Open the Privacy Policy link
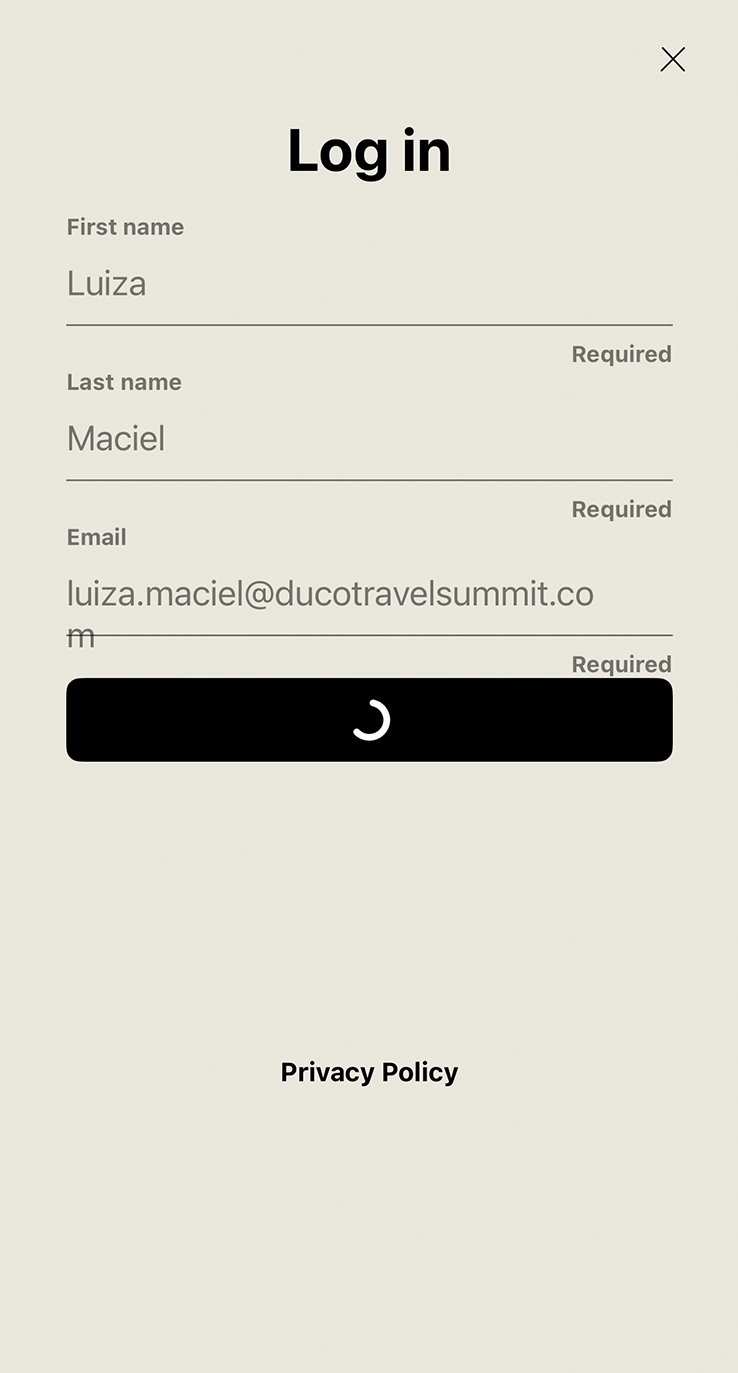Viewport: 738px width, 1373px height. coord(369,1072)
